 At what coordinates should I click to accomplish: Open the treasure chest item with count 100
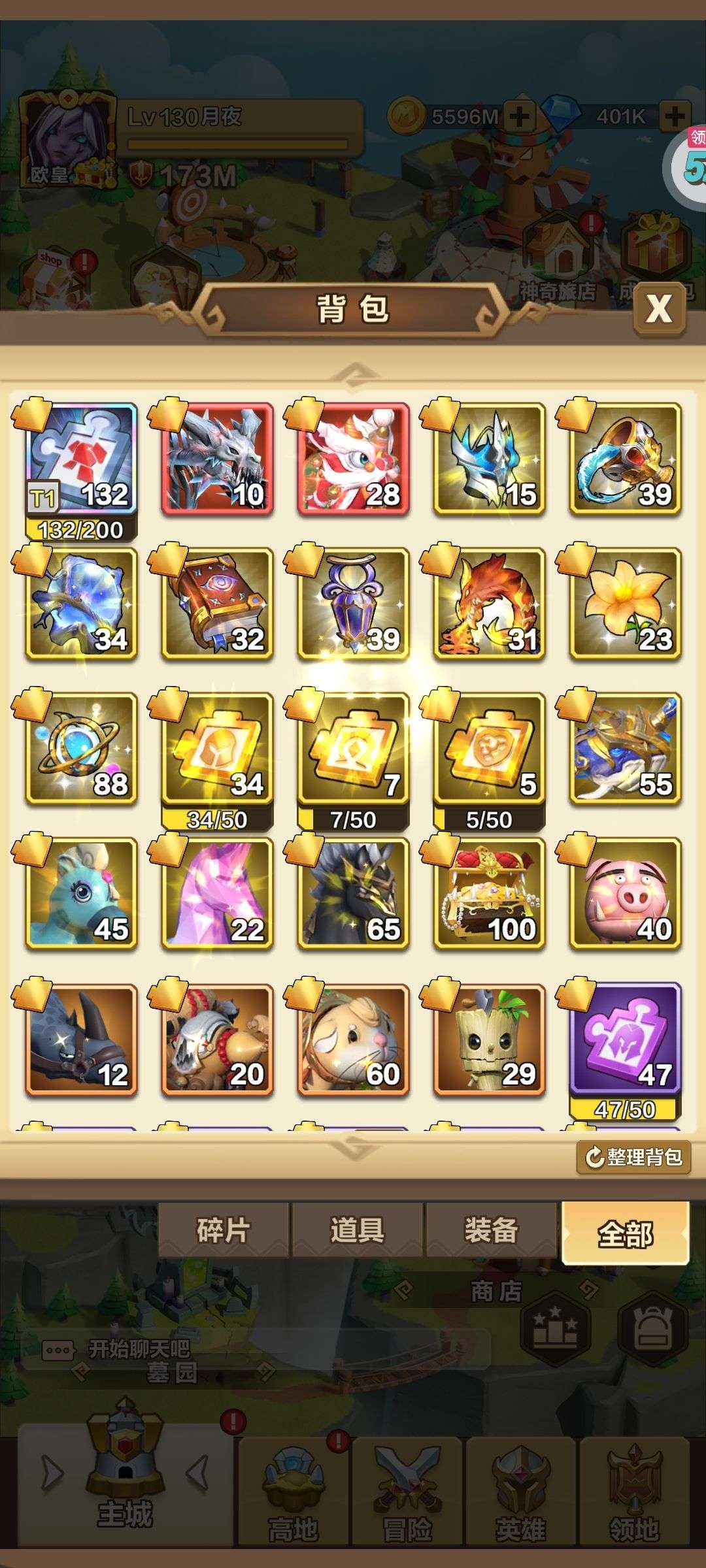489,893
